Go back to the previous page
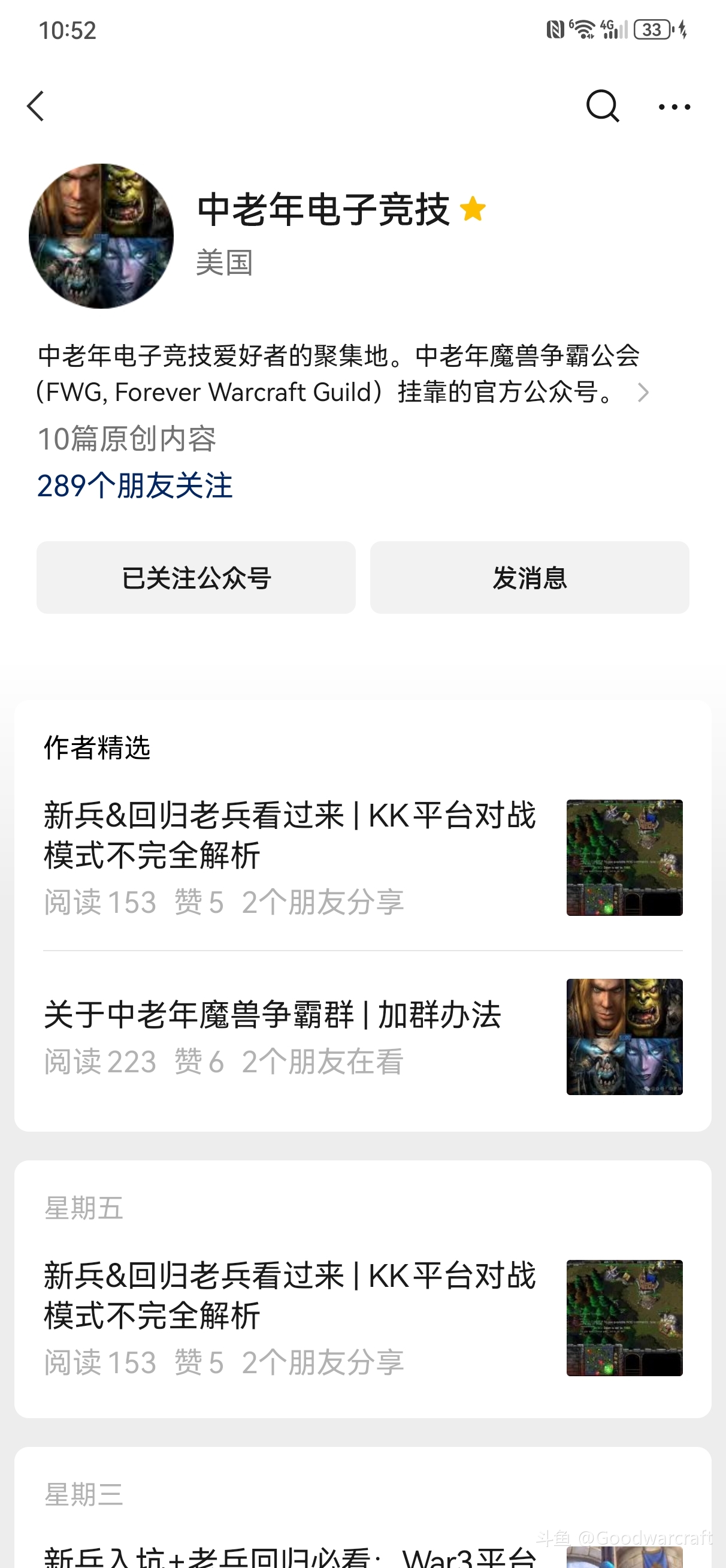726x1568 pixels. (x=35, y=107)
